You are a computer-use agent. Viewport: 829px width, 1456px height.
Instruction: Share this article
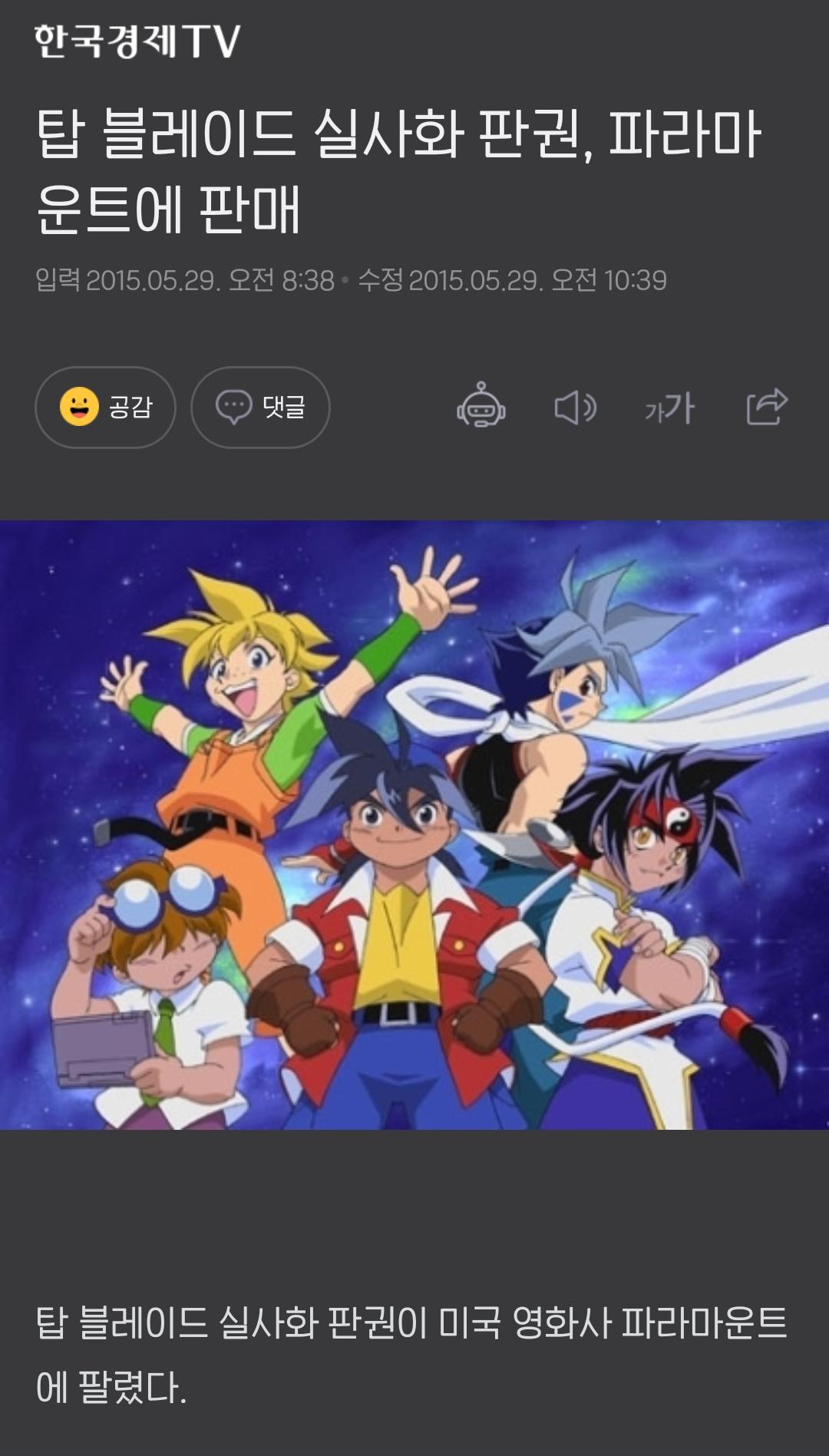click(x=767, y=406)
